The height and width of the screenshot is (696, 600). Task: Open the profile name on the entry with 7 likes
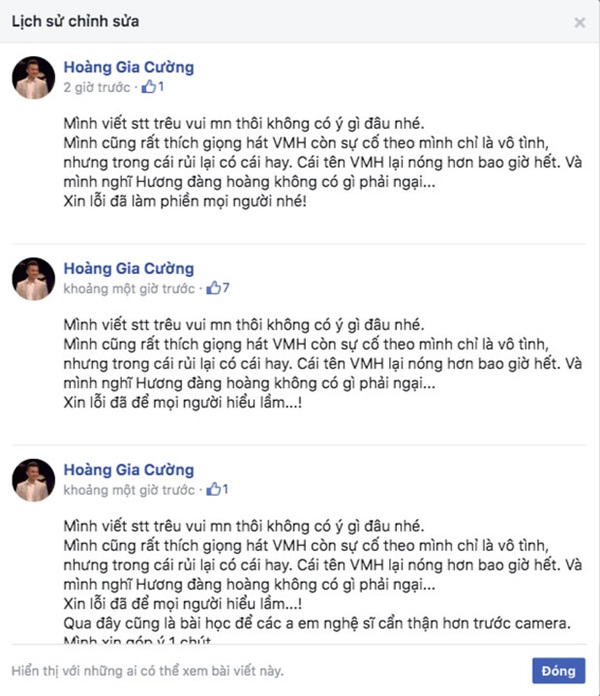point(128,269)
